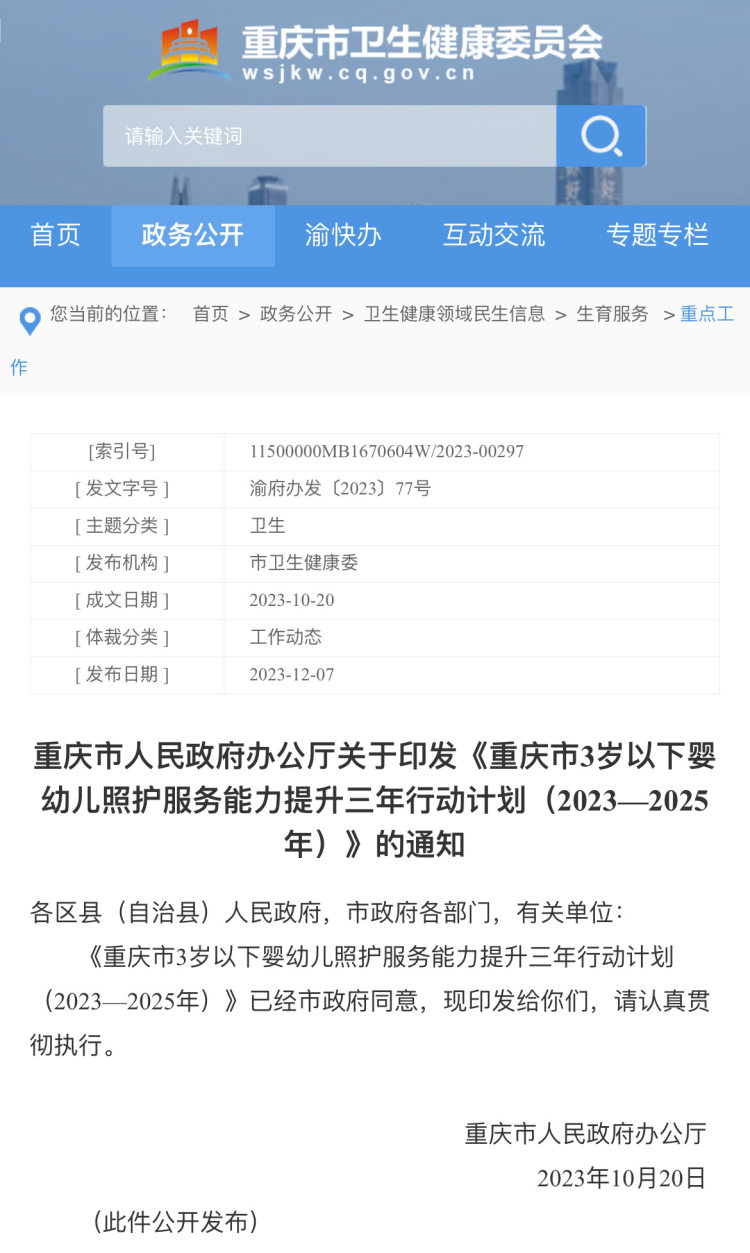The width and height of the screenshot is (750, 1253).
Task: Open 生育服务 breadcrumb link
Action: coord(612,314)
